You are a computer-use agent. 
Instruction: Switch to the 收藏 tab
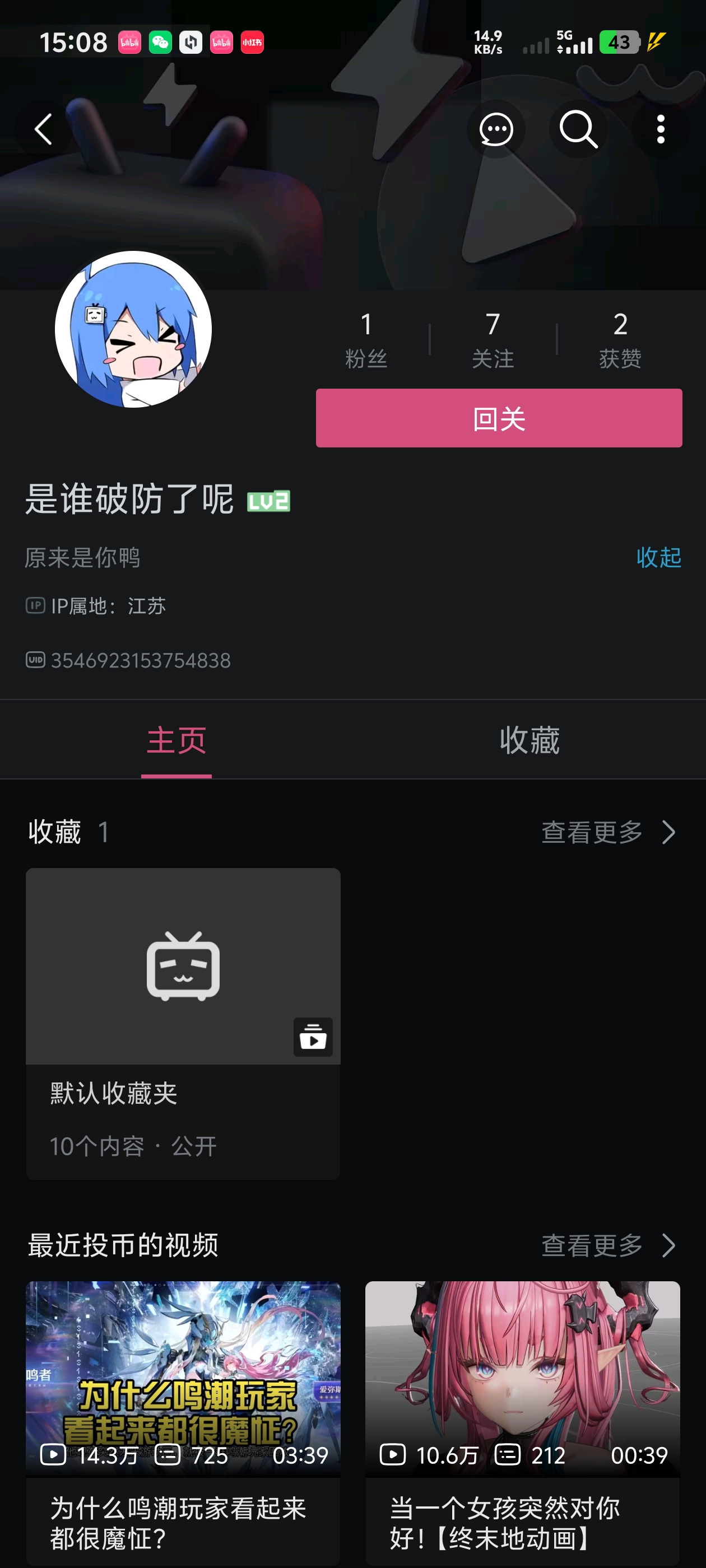529,740
